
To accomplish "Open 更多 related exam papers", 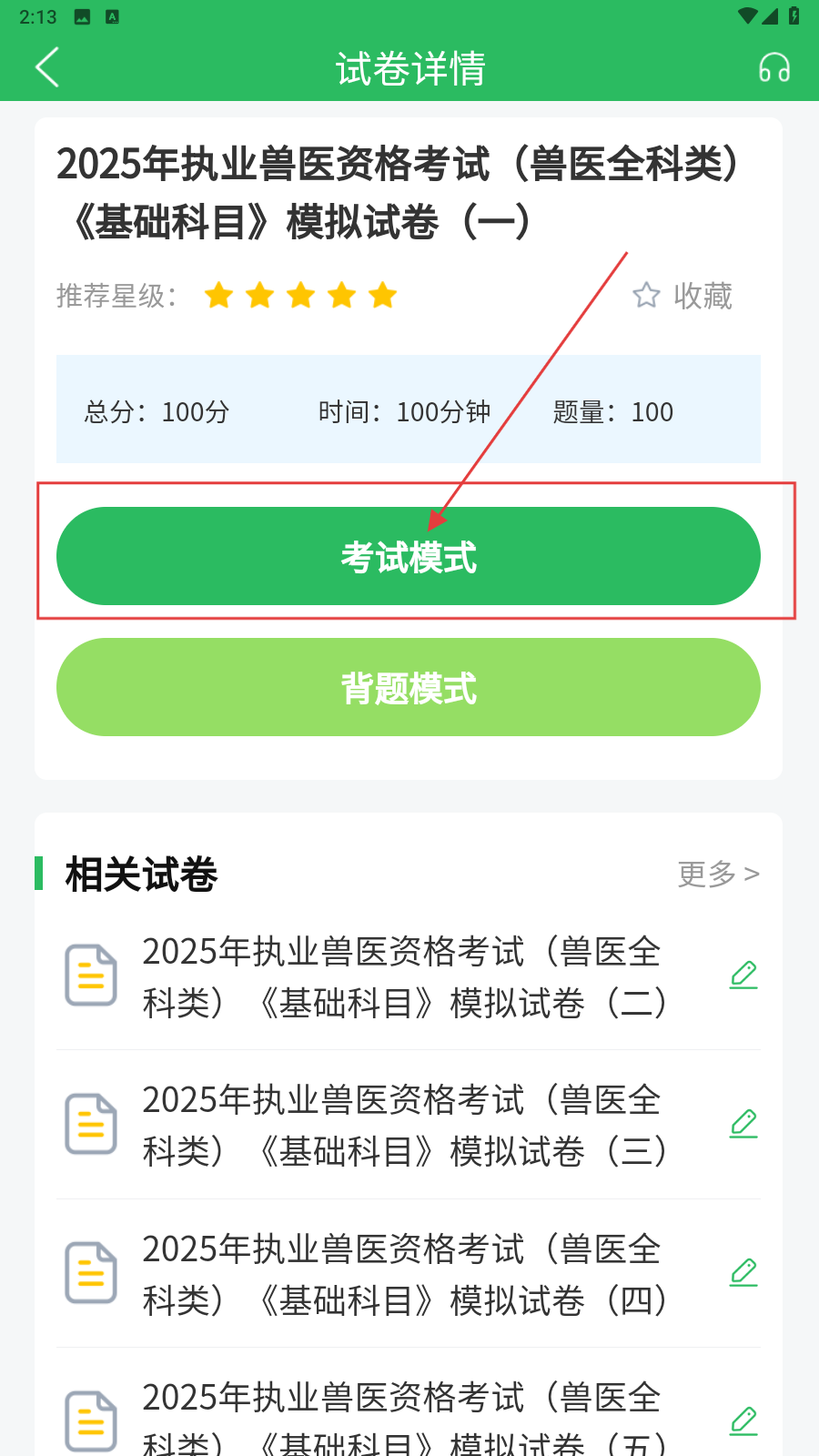I will (718, 874).
